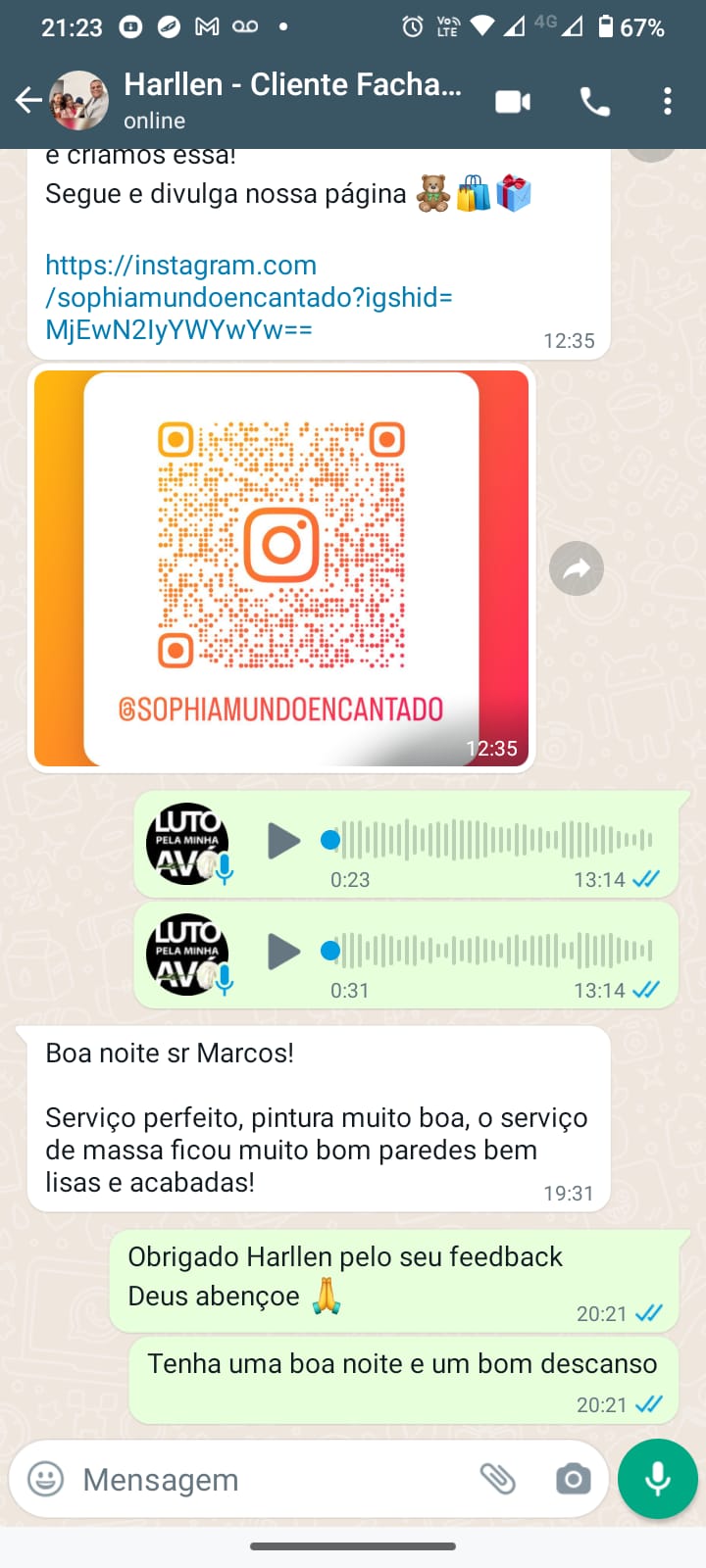Play the 0:23 voice message
The height and width of the screenshot is (1568, 706).
[283, 841]
